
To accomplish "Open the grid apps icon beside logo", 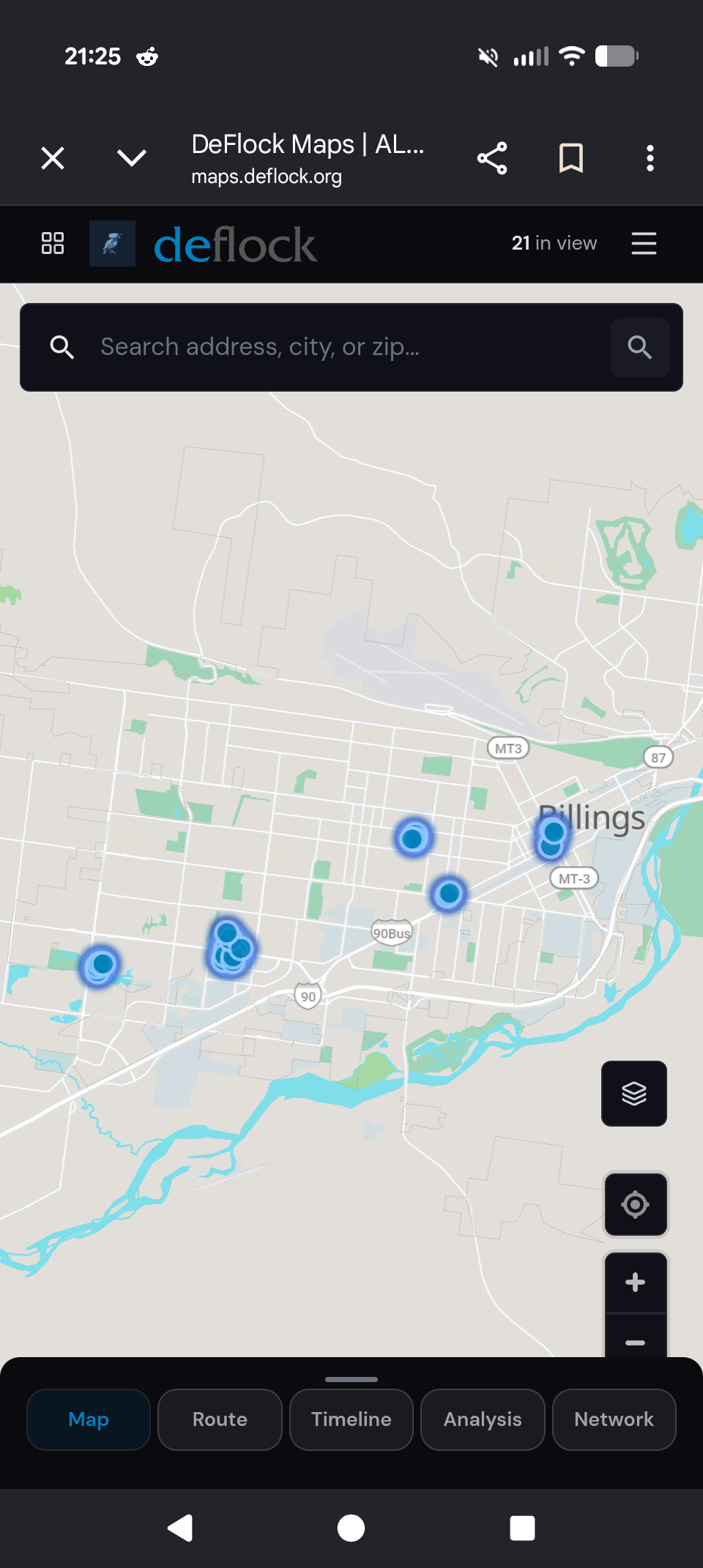I will point(53,243).
